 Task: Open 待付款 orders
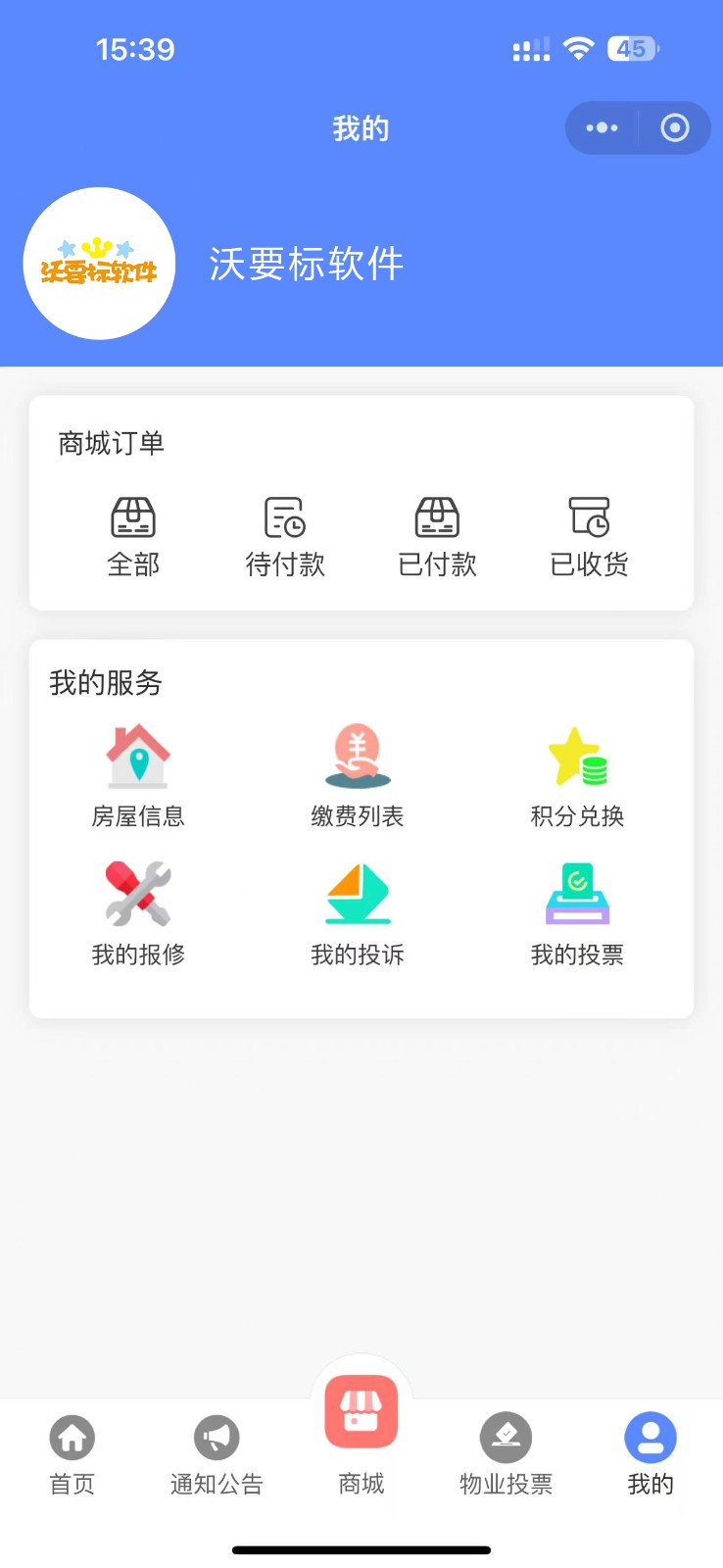coord(285,537)
